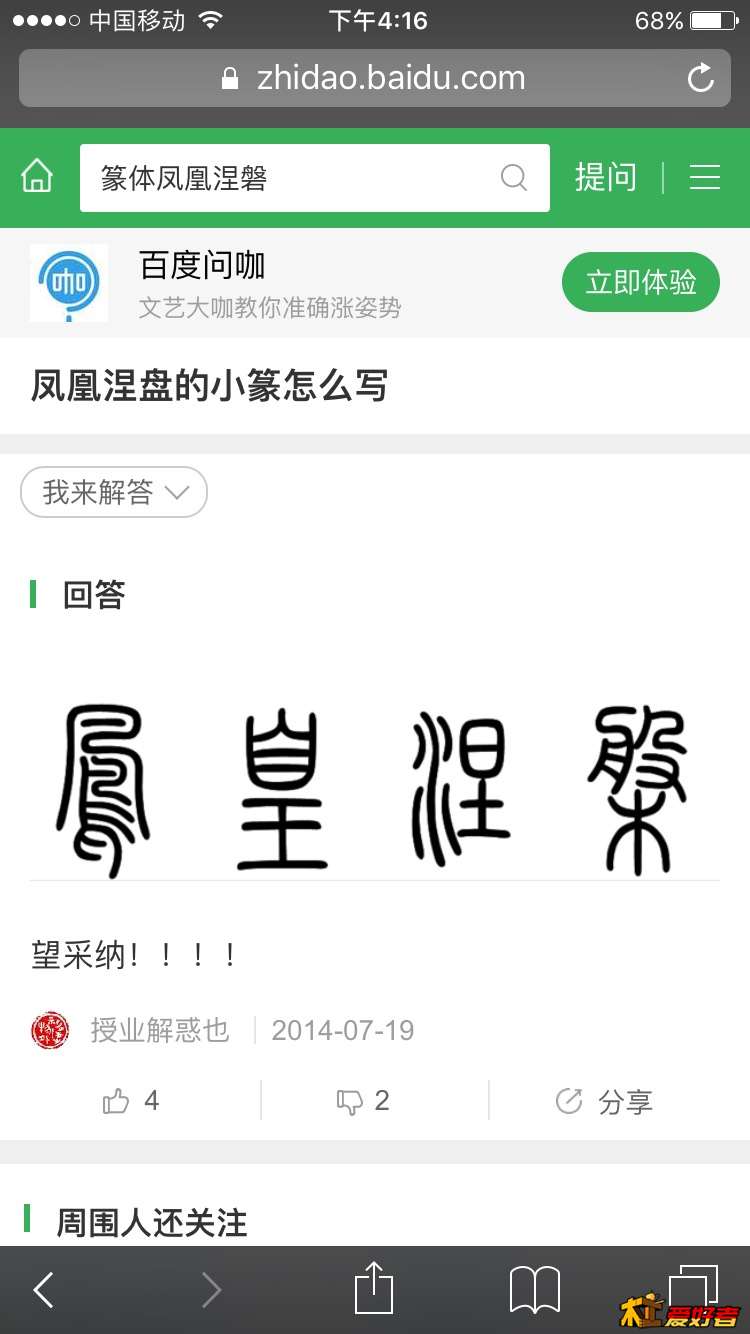Open Safari share sheet

coord(374,1288)
